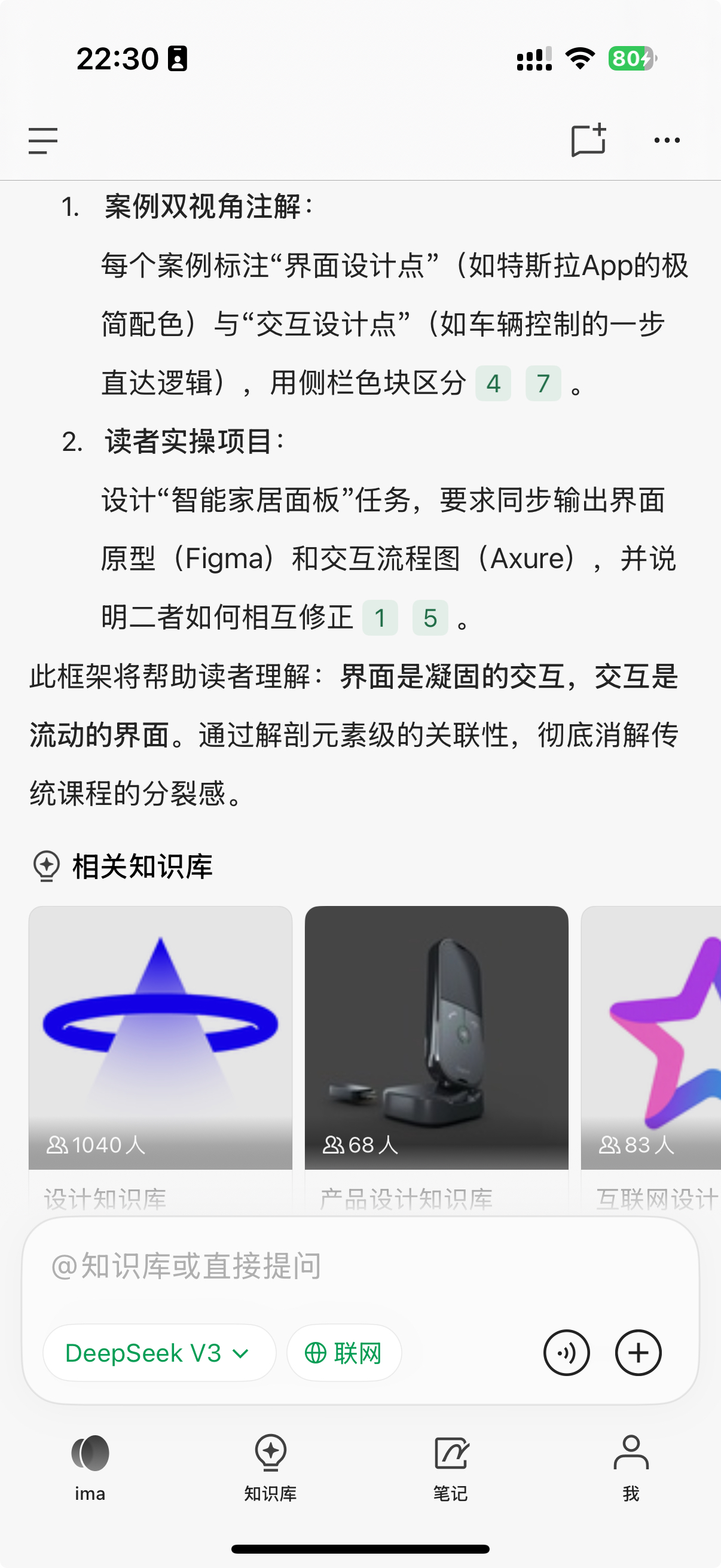Open the three-dot overflow menu

(x=667, y=140)
